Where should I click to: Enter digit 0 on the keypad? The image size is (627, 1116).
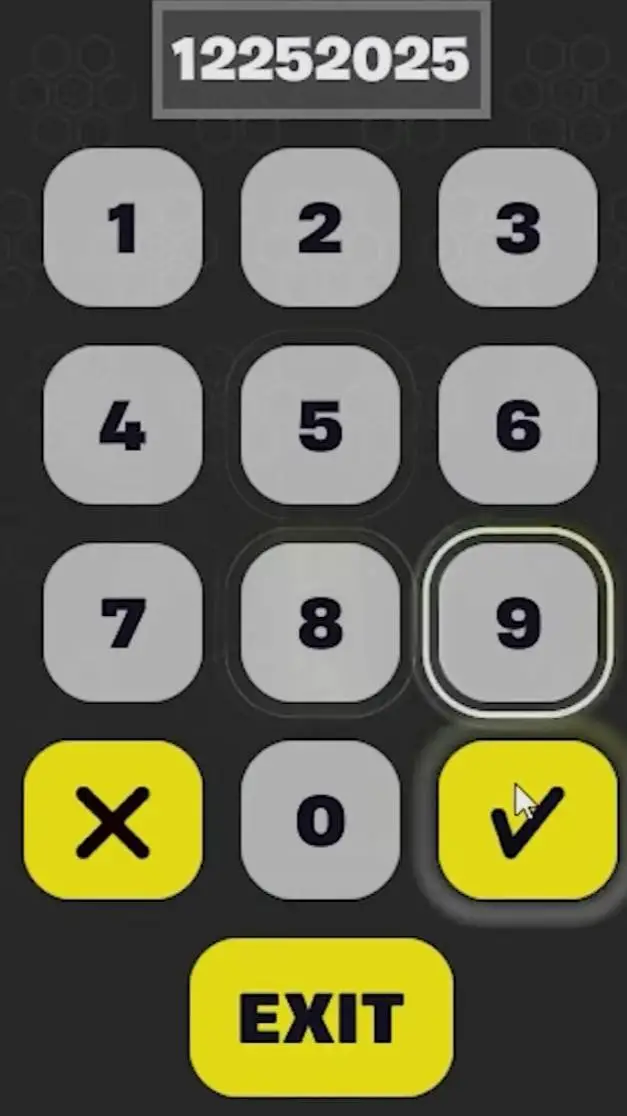(x=320, y=820)
